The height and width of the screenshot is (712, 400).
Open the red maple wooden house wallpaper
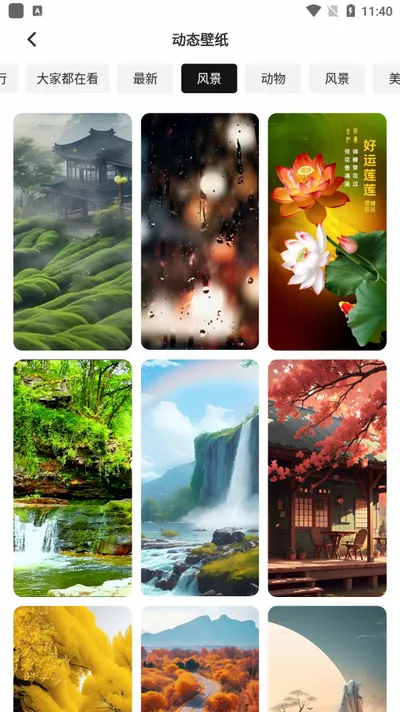click(327, 478)
